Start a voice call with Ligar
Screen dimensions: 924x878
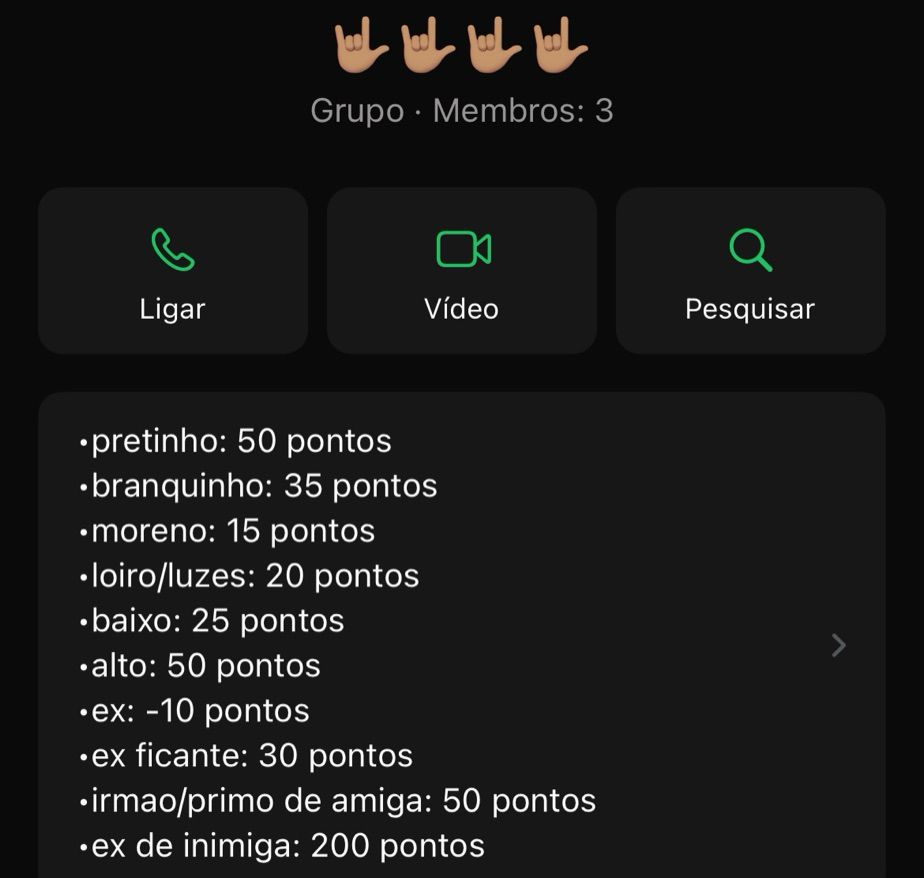pyautogui.click(x=172, y=270)
